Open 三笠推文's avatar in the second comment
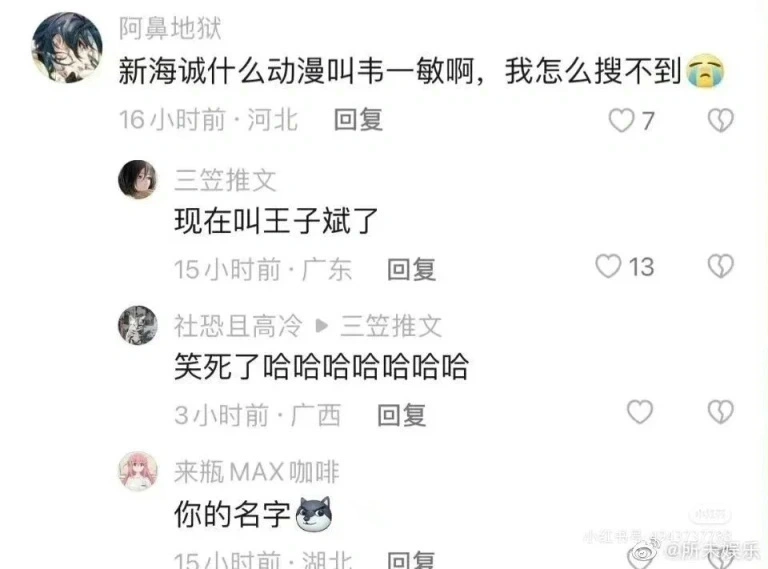Screen dimensions: 768x569 pyautogui.click(x=138, y=180)
